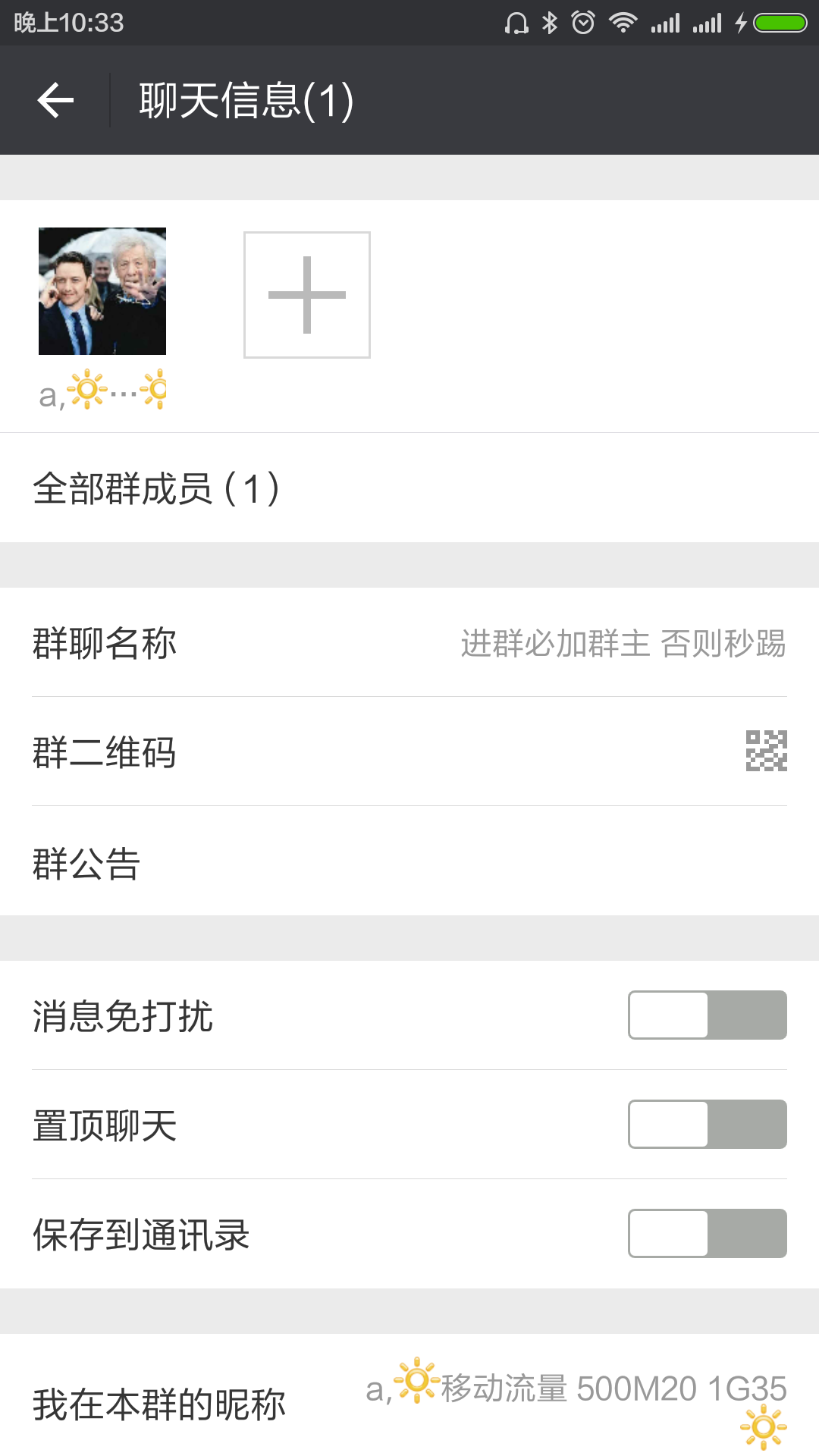
Task: Open the 群公告 announcement
Action: (409, 863)
